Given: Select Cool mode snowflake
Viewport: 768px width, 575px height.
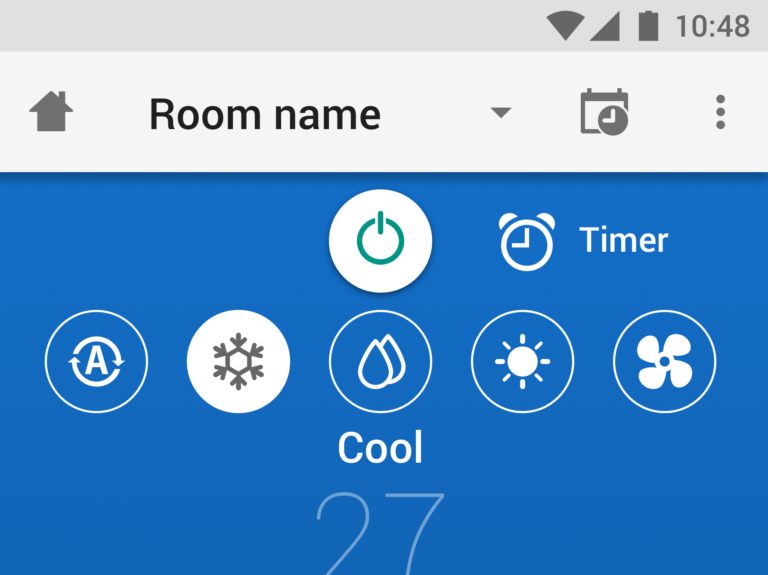Looking at the screenshot, I should pos(239,361).
